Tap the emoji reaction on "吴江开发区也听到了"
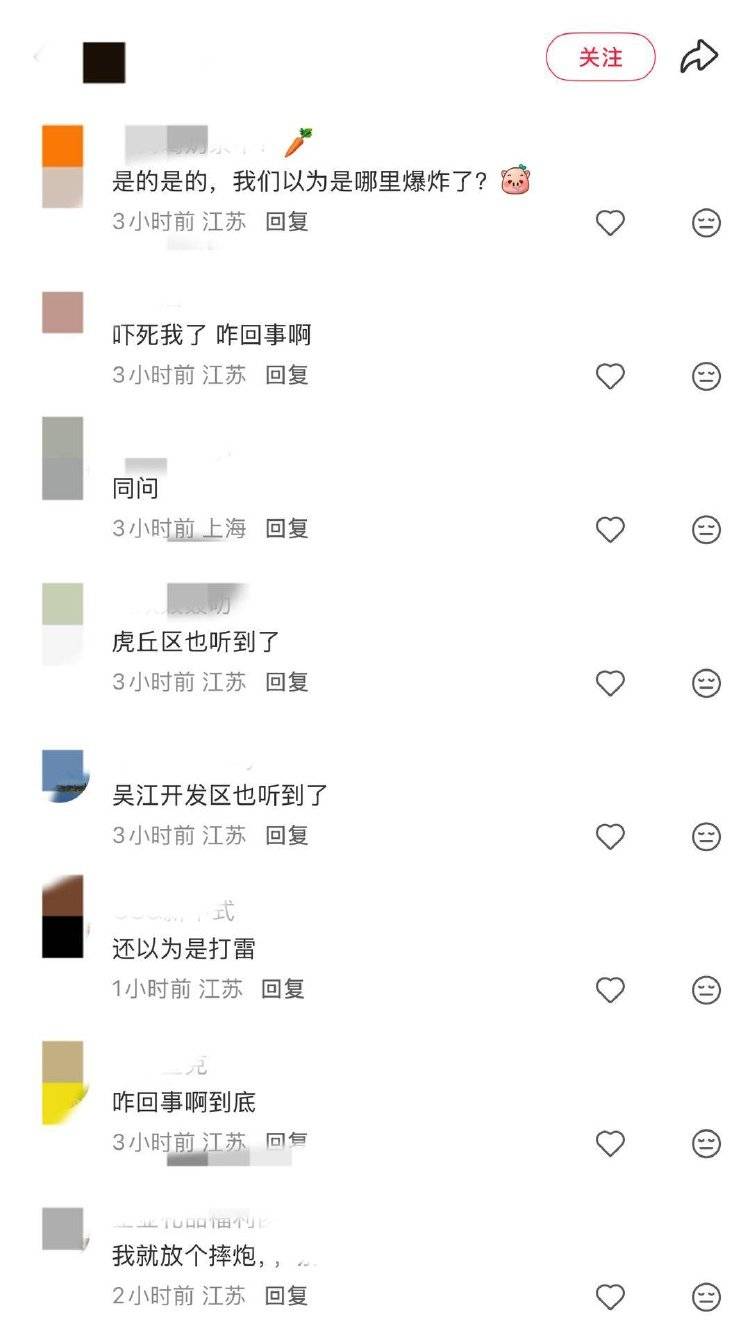 tap(704, 836)
